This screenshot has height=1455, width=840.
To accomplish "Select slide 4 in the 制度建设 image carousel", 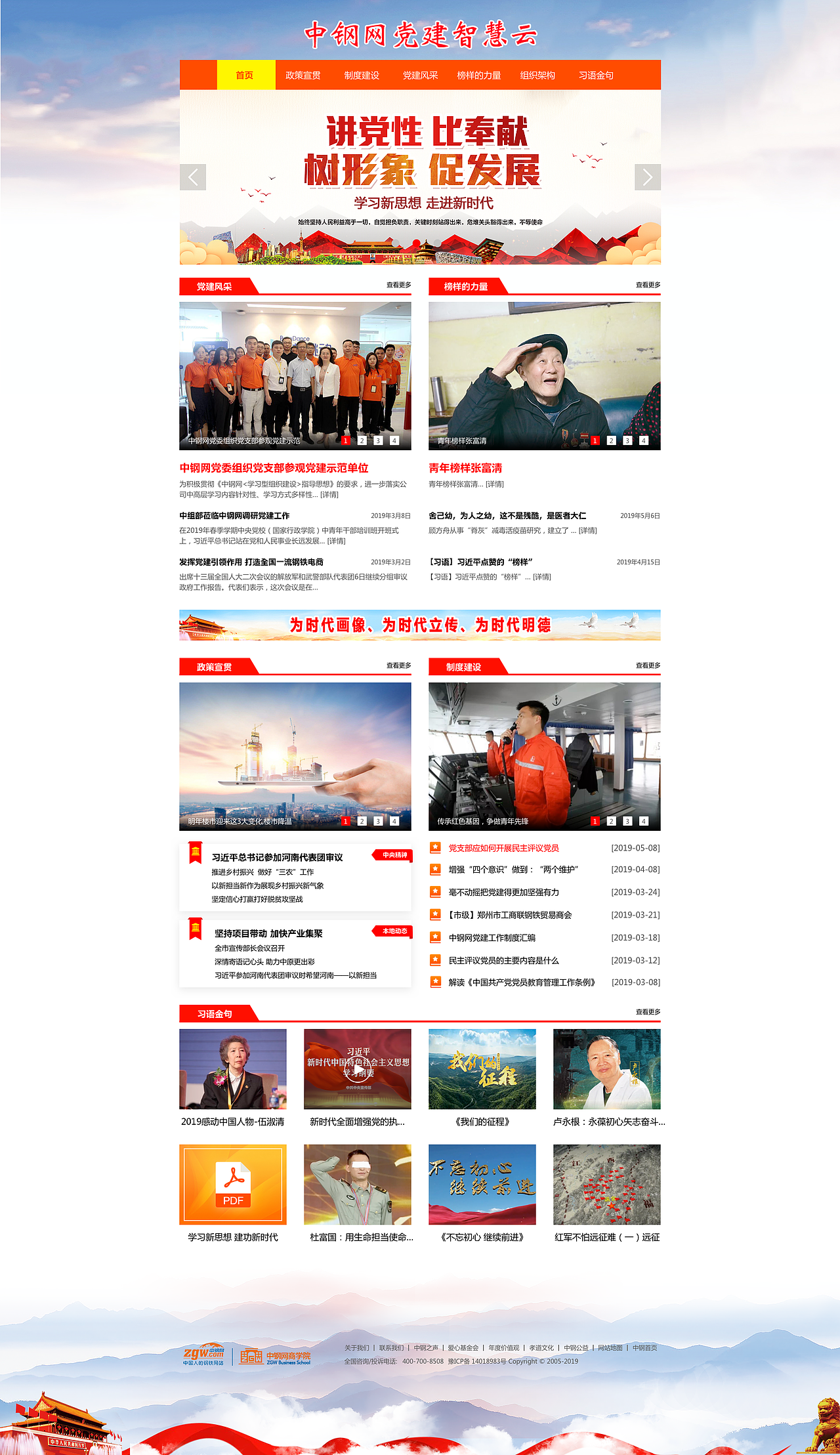I will 645,820.
